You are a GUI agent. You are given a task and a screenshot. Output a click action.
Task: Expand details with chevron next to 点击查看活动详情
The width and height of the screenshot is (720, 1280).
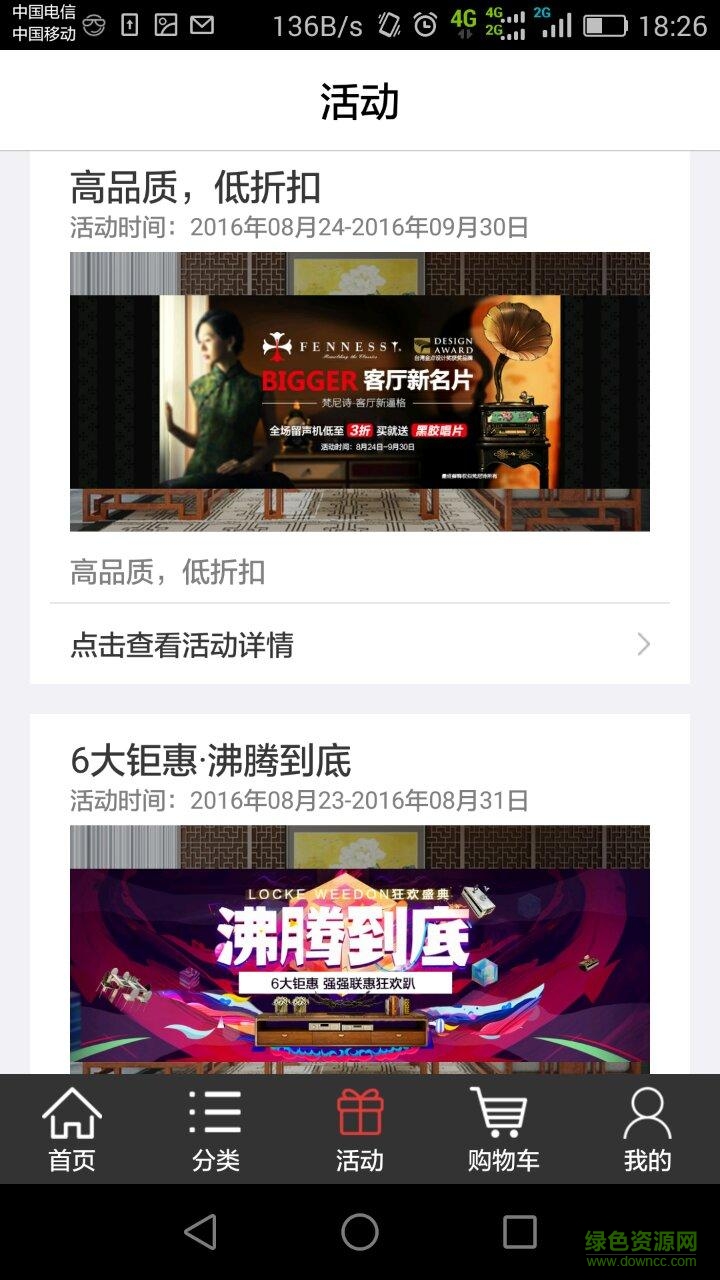(x=643, y=645)
